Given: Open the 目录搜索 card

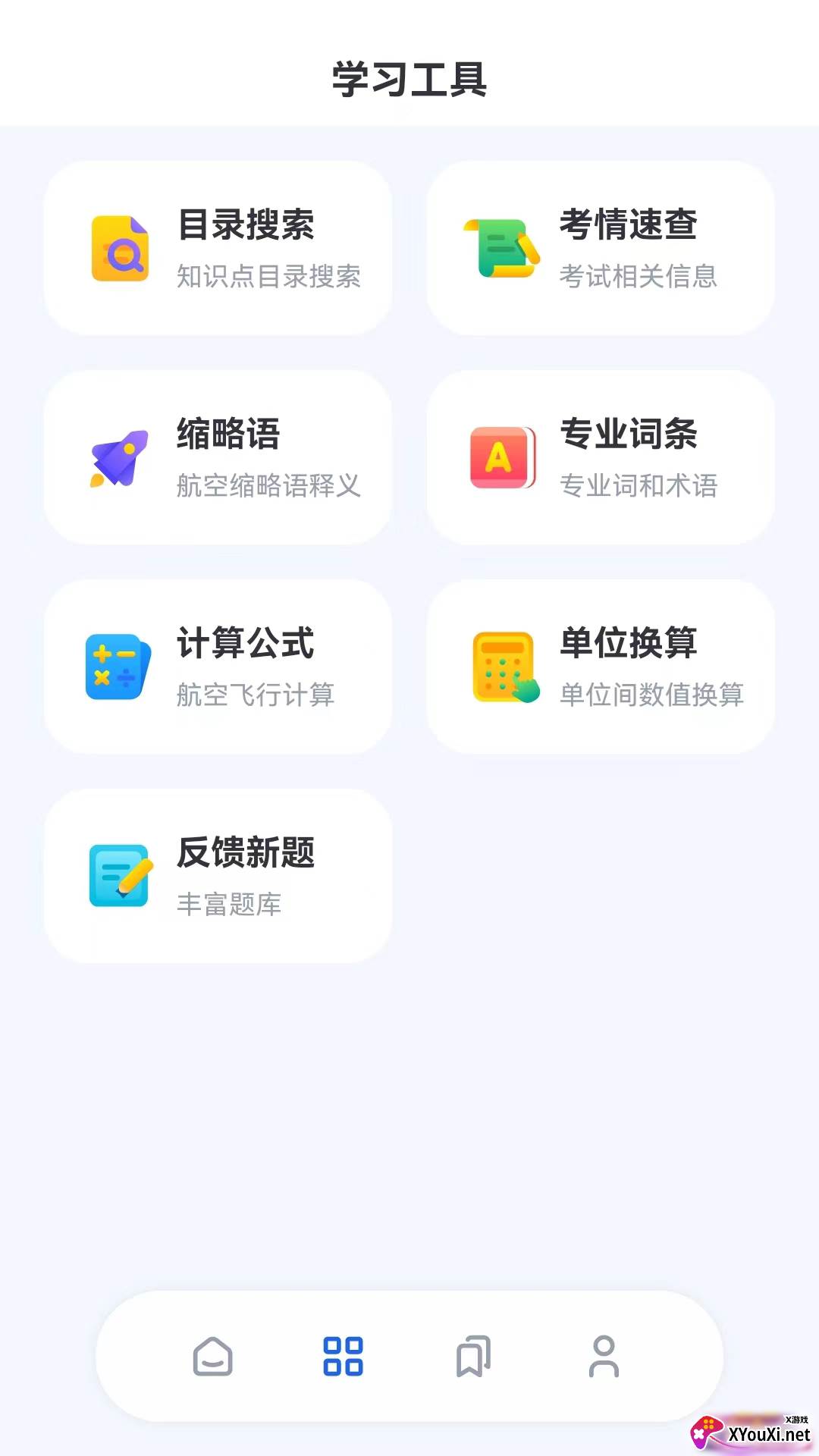Looking at the screenshot, I should tap(218, 248).
